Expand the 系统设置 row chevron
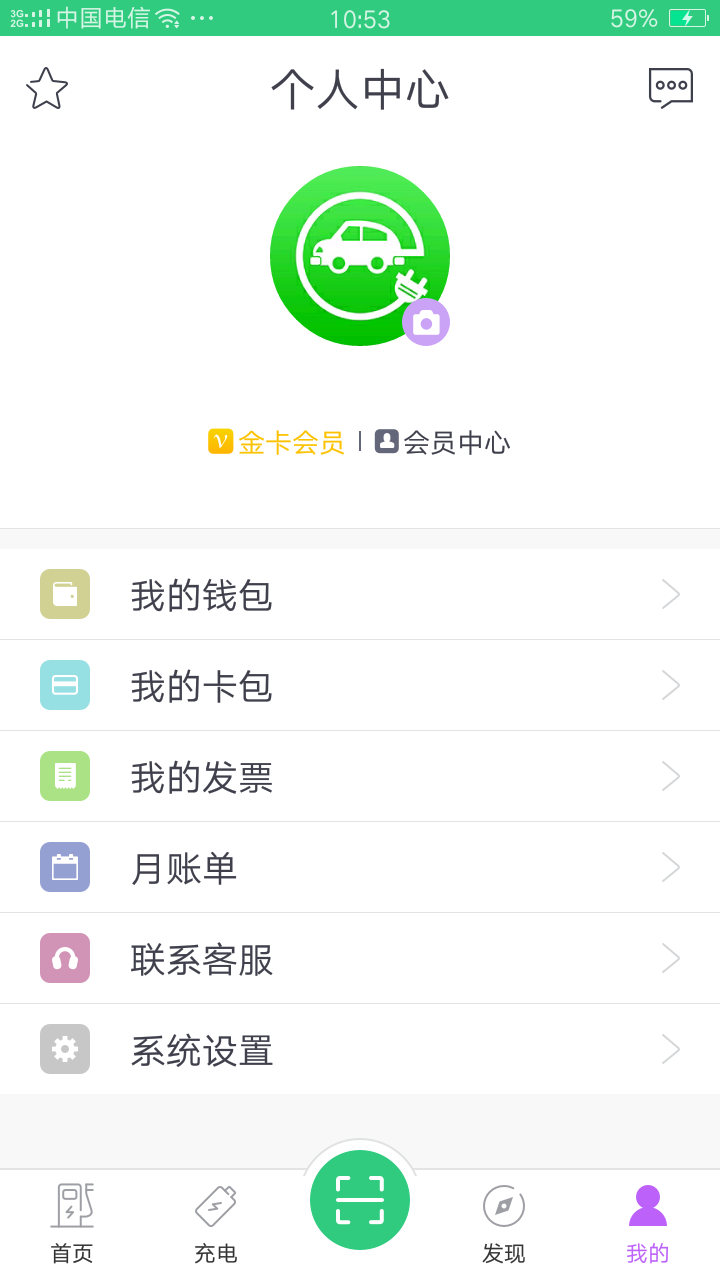Screen dimensions: 720x1280 [x=671, y=1048]
